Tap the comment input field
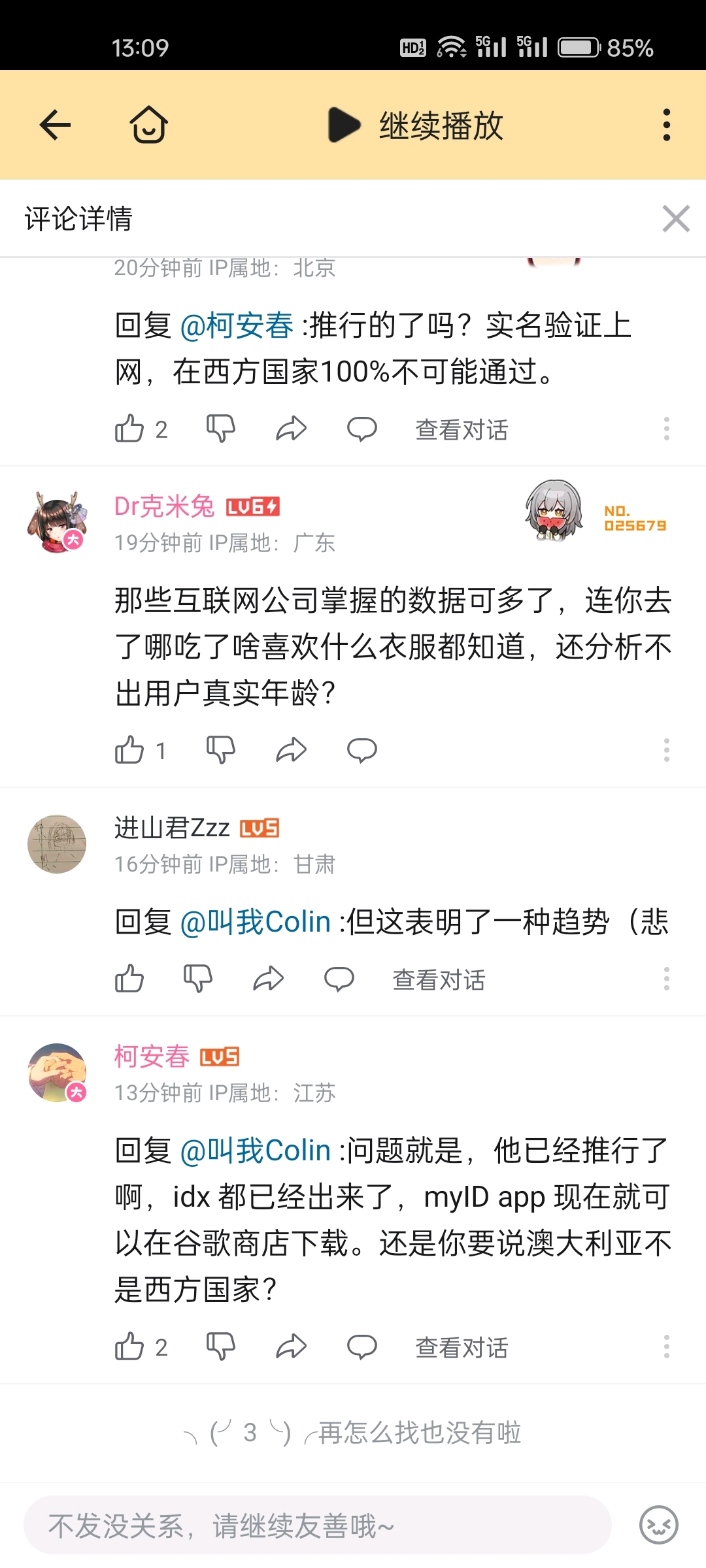706x1568 pixels. (318, 1526)
